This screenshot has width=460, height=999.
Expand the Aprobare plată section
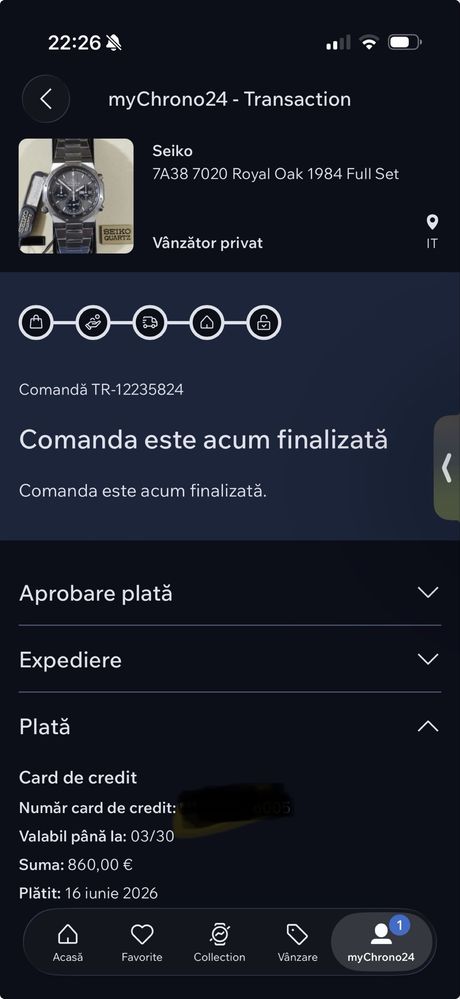coord(229,593)
